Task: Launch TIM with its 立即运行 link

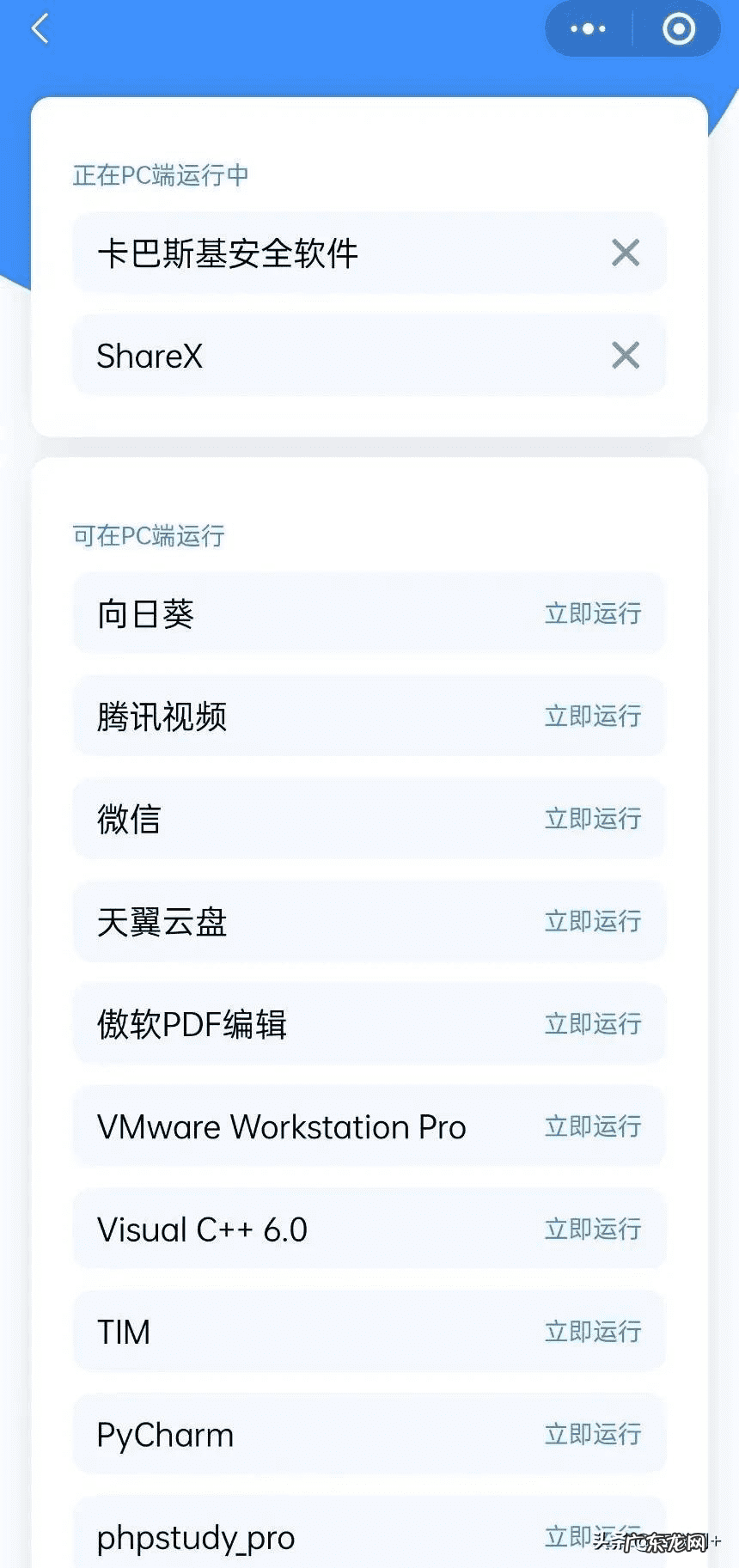Action: (x=592, y=1332)
